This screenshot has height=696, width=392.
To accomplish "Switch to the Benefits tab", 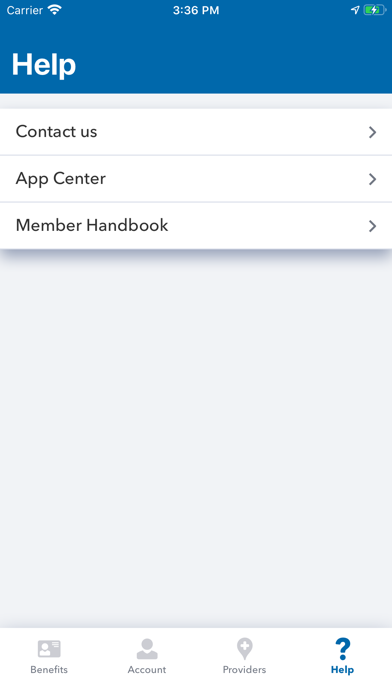I will (x=49, y=657).
